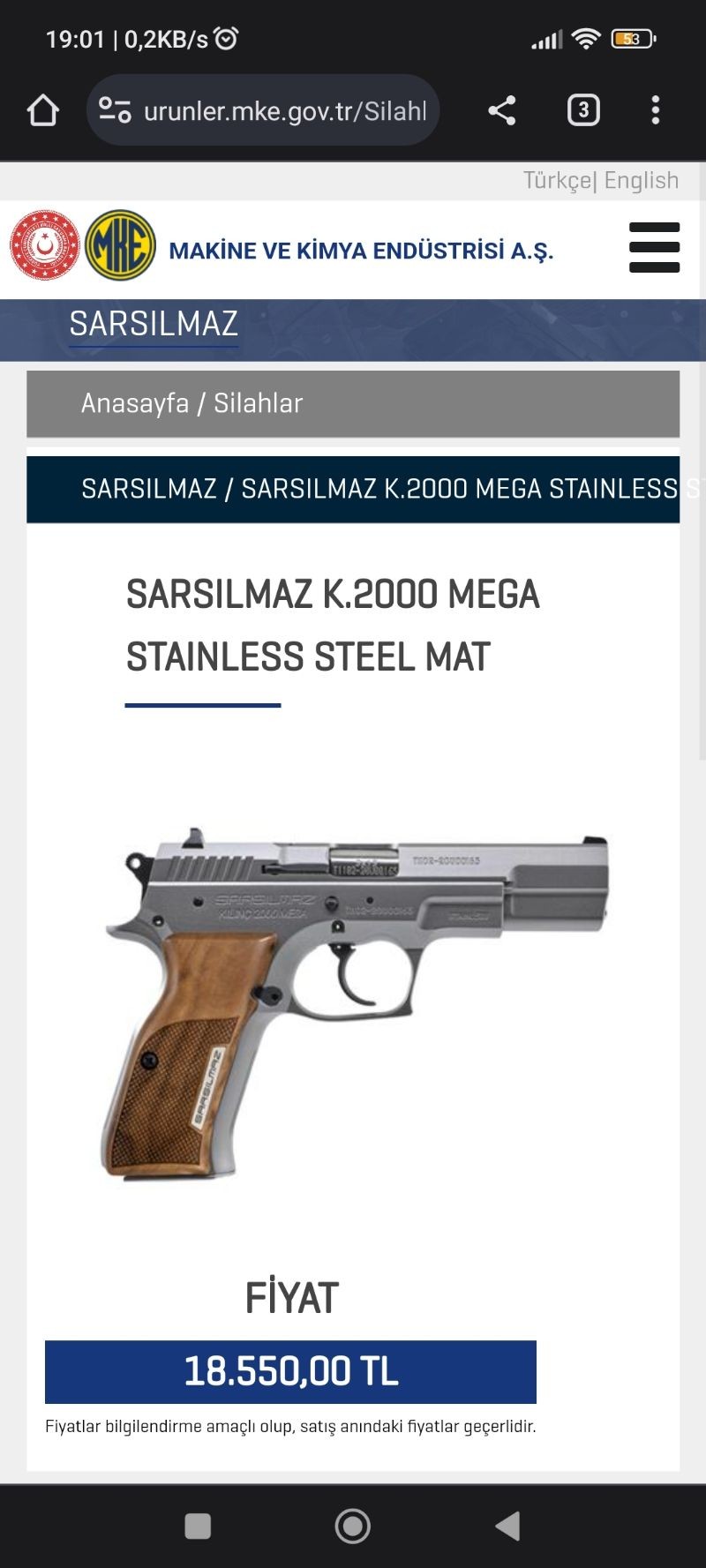This screenshot has width=706, height=1568.
Task: Switch site language to Türkçe
Action: 558,180
